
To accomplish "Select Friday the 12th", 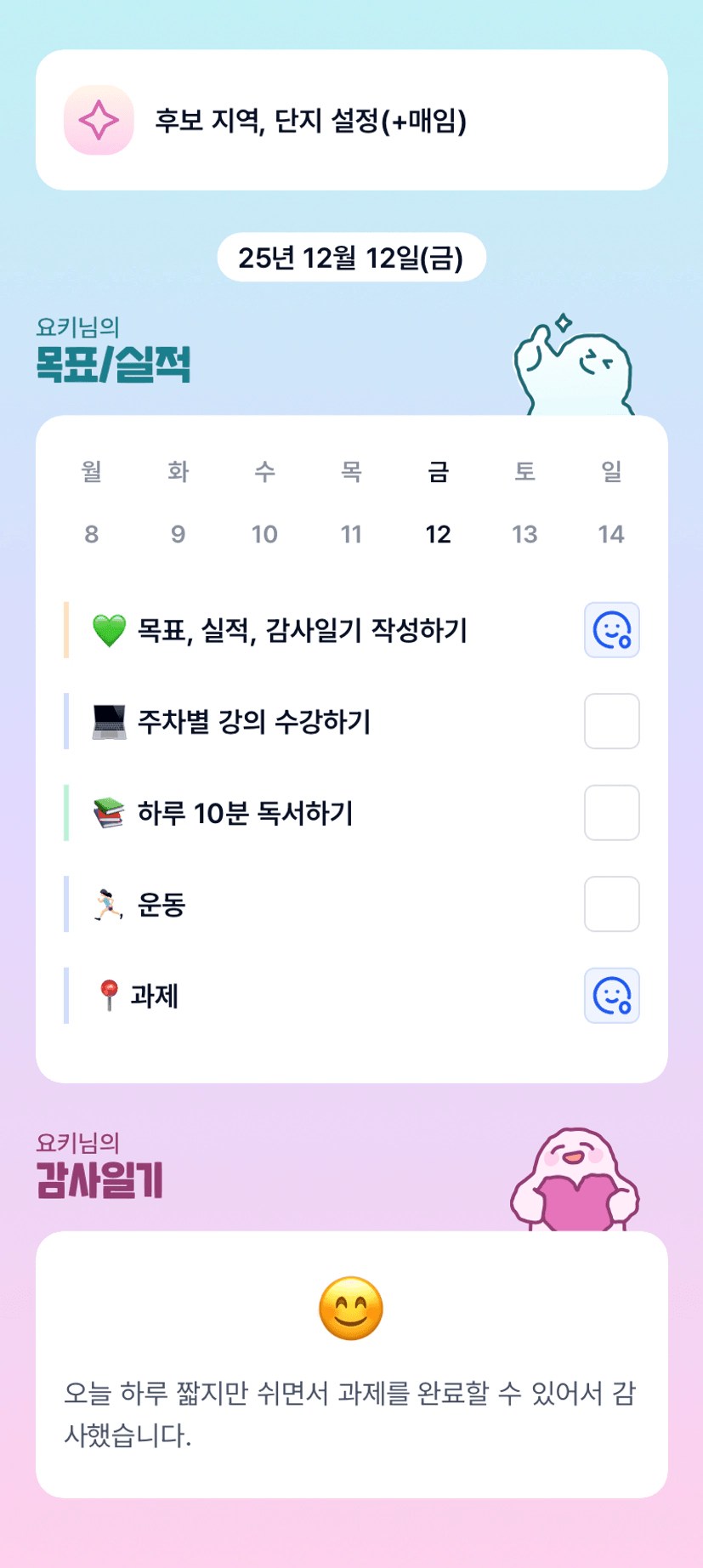I will click(x=438, y=503).
